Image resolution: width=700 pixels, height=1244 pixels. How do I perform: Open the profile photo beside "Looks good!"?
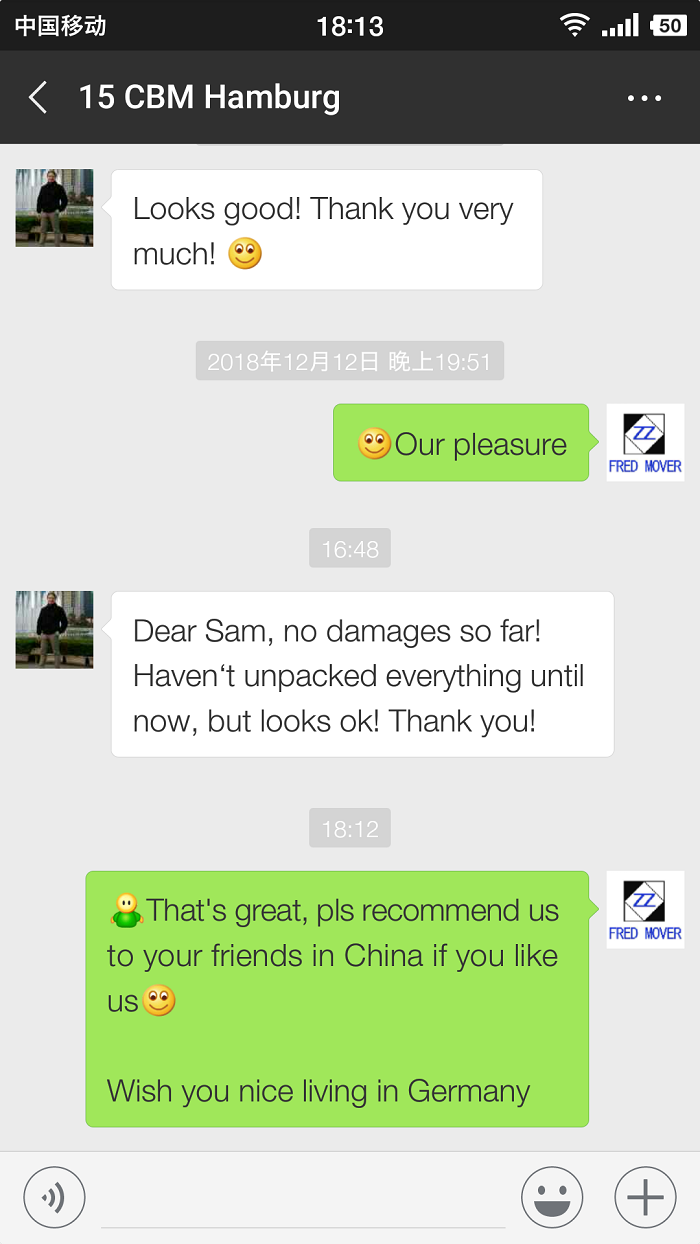[x=54, y=208]
